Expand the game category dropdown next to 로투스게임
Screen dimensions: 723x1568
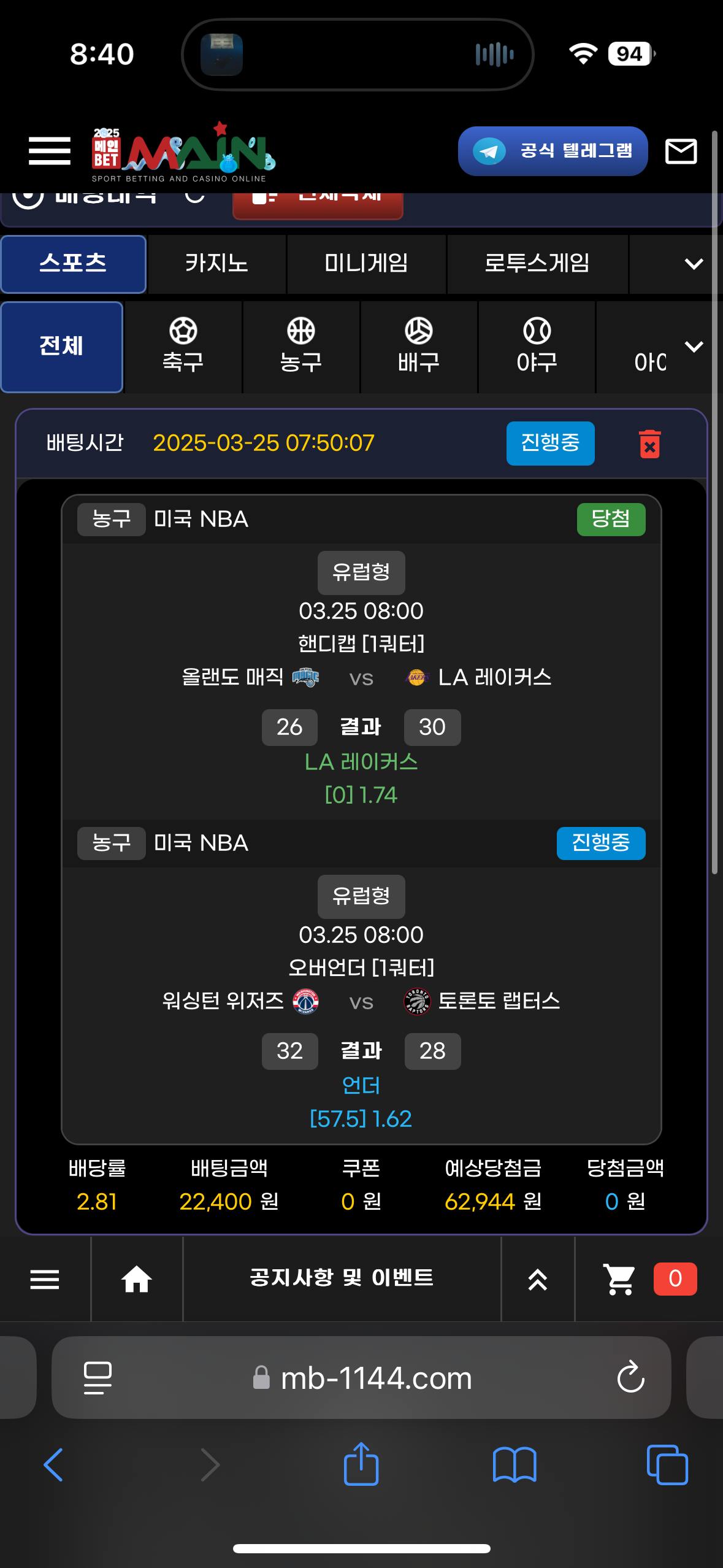(694, 264)
